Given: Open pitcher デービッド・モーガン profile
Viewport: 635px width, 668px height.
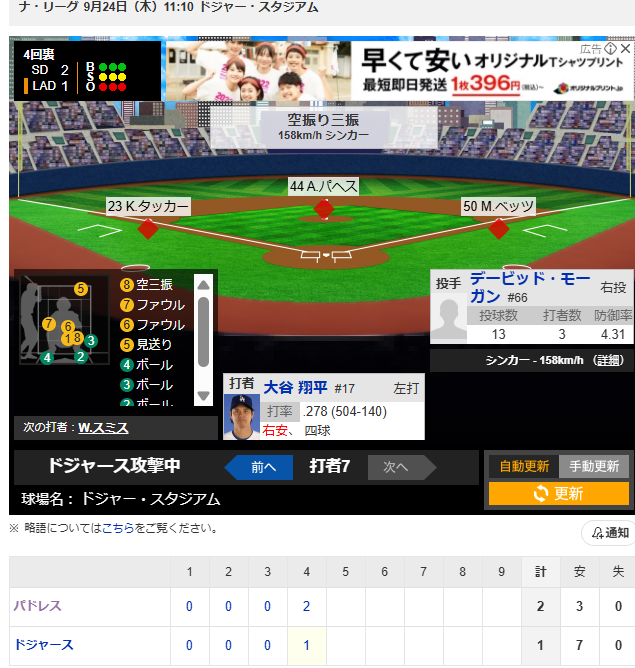Looking at the screenshot, I should (x=529, y=287).
